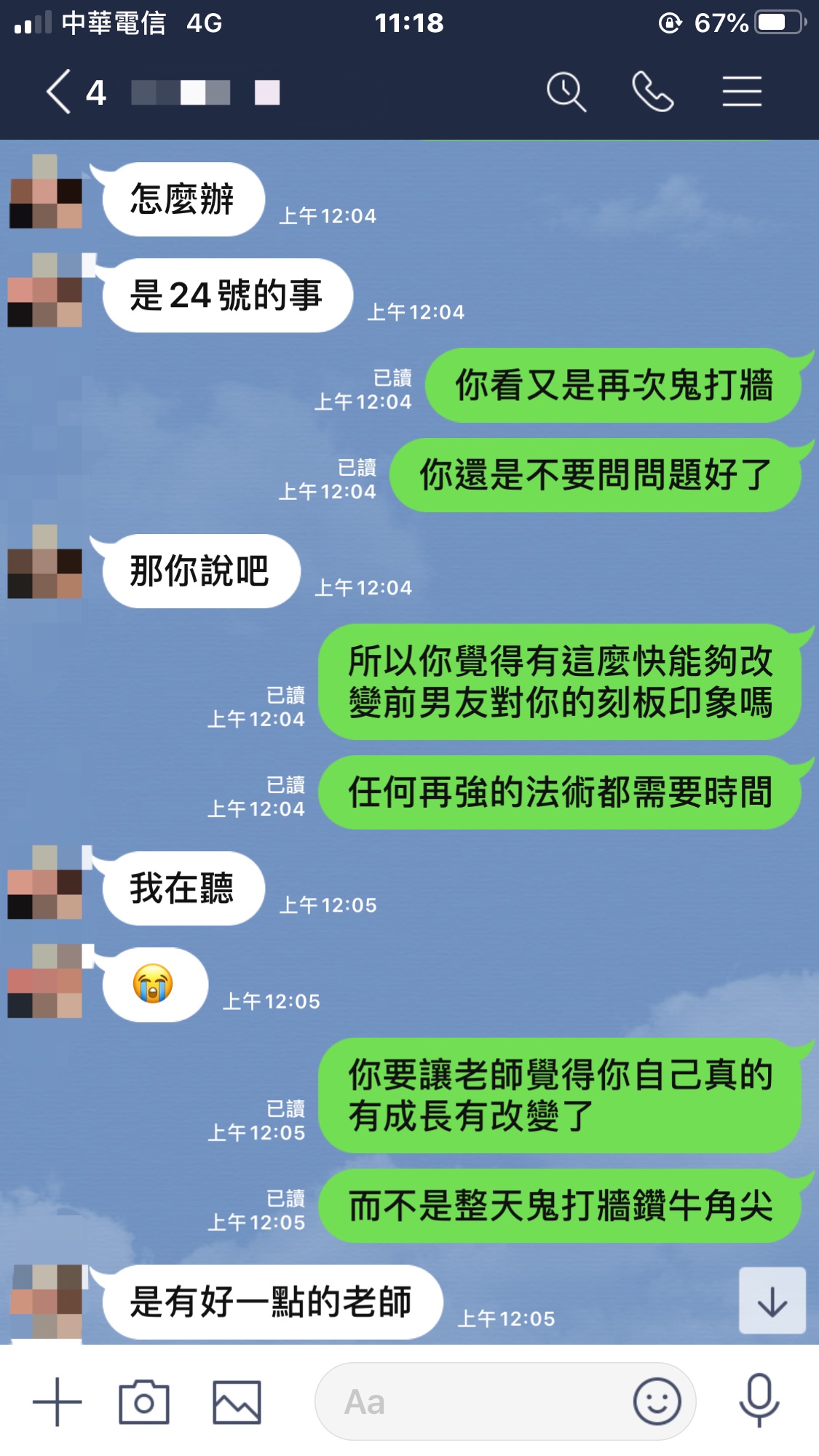Start a voice call
The height and width of the screenshot is (1456, 819).
click(652, 92)
